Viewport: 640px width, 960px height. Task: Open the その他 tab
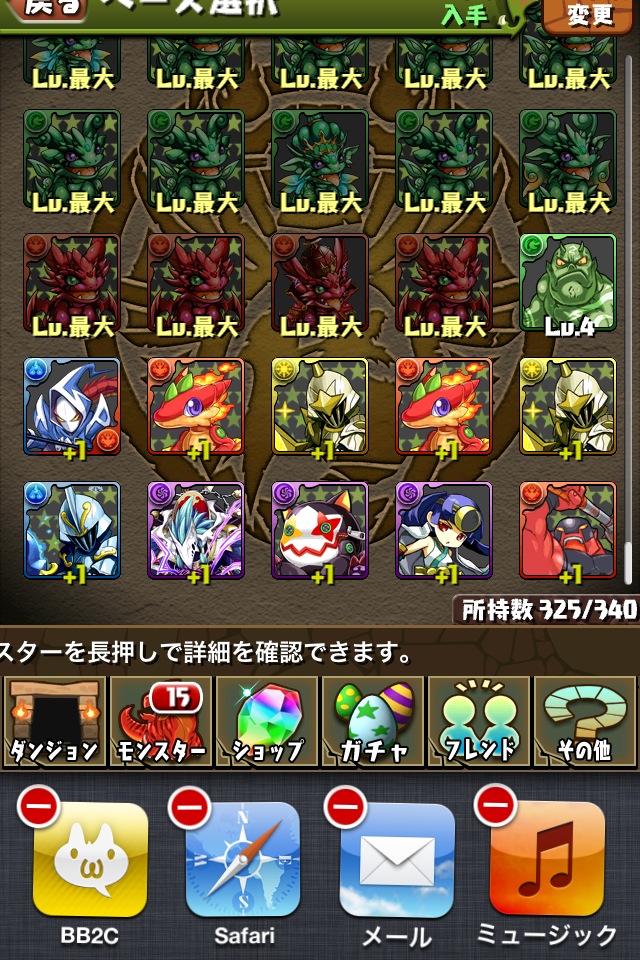pyautogui.click(x=585, y=721)
